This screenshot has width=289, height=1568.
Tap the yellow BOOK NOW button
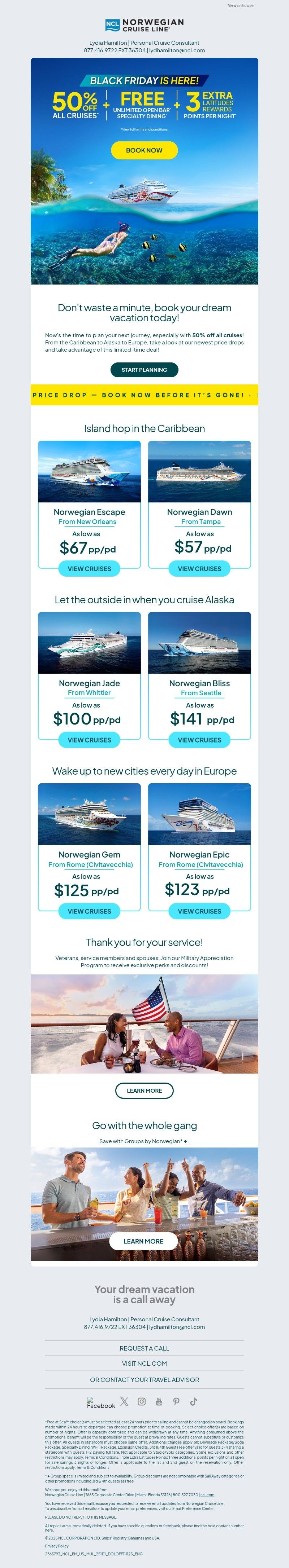tap(144, 150)
